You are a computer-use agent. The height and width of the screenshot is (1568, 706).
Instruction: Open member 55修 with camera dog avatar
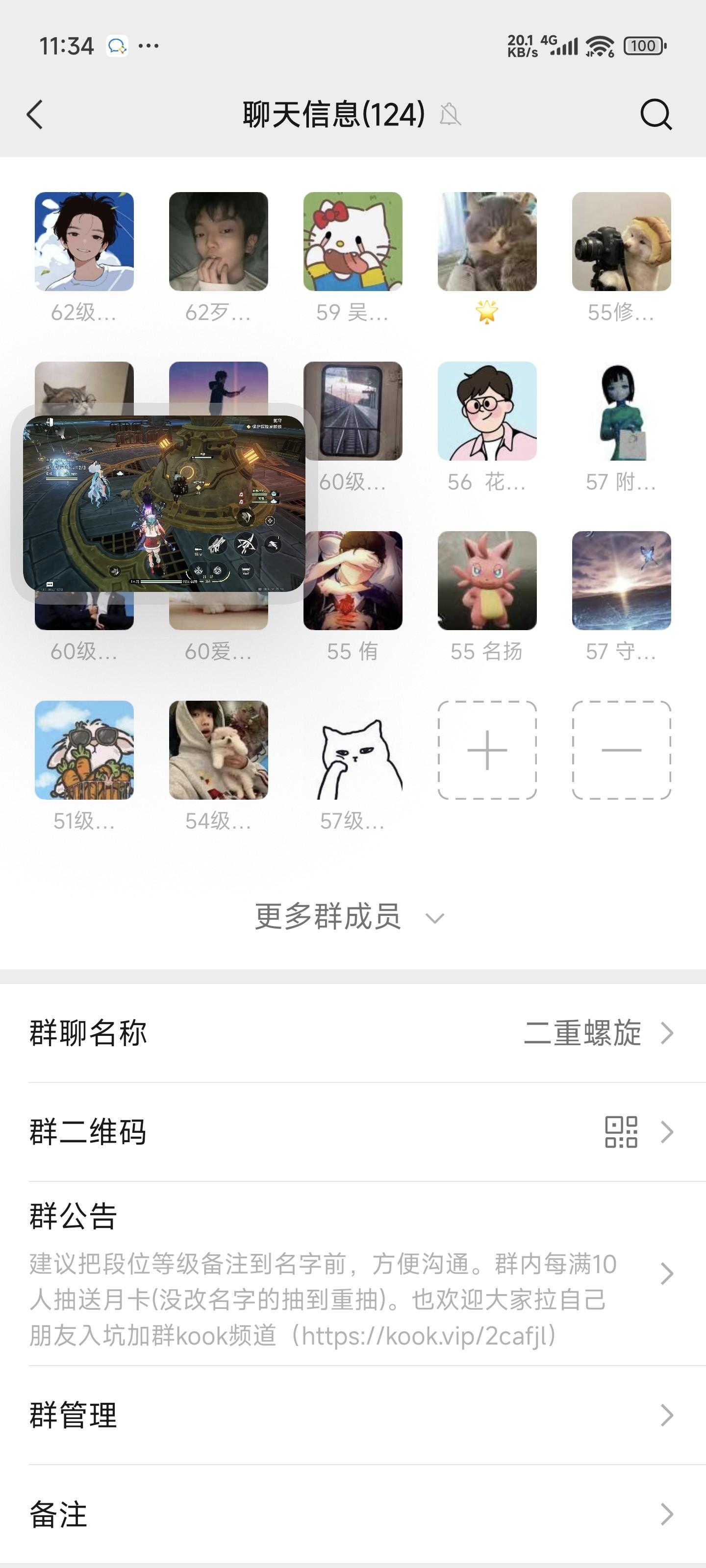(621, 242)
